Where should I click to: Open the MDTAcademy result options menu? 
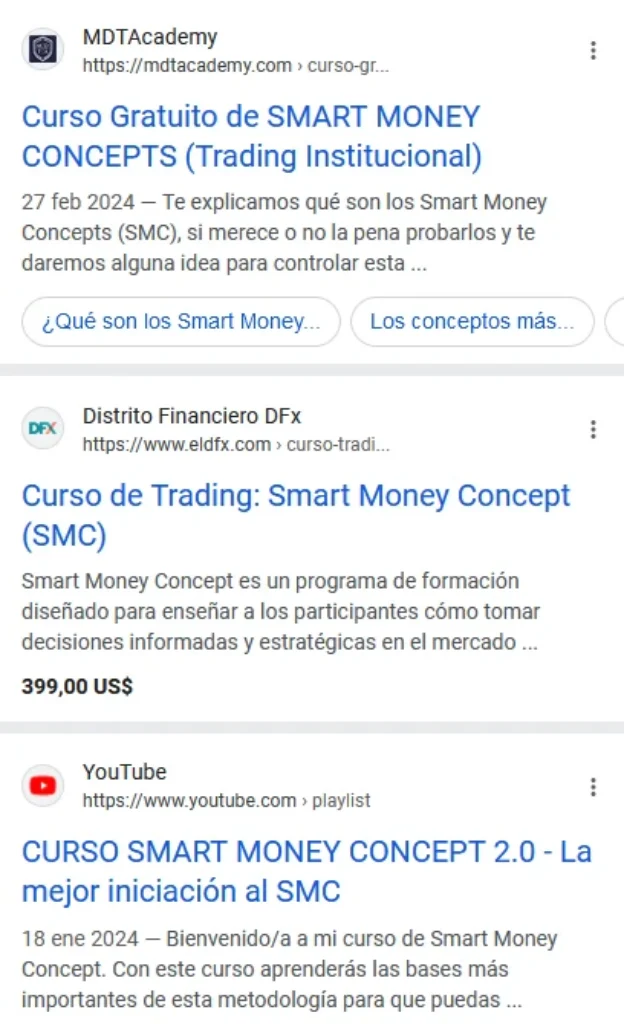tap(593, 51)
